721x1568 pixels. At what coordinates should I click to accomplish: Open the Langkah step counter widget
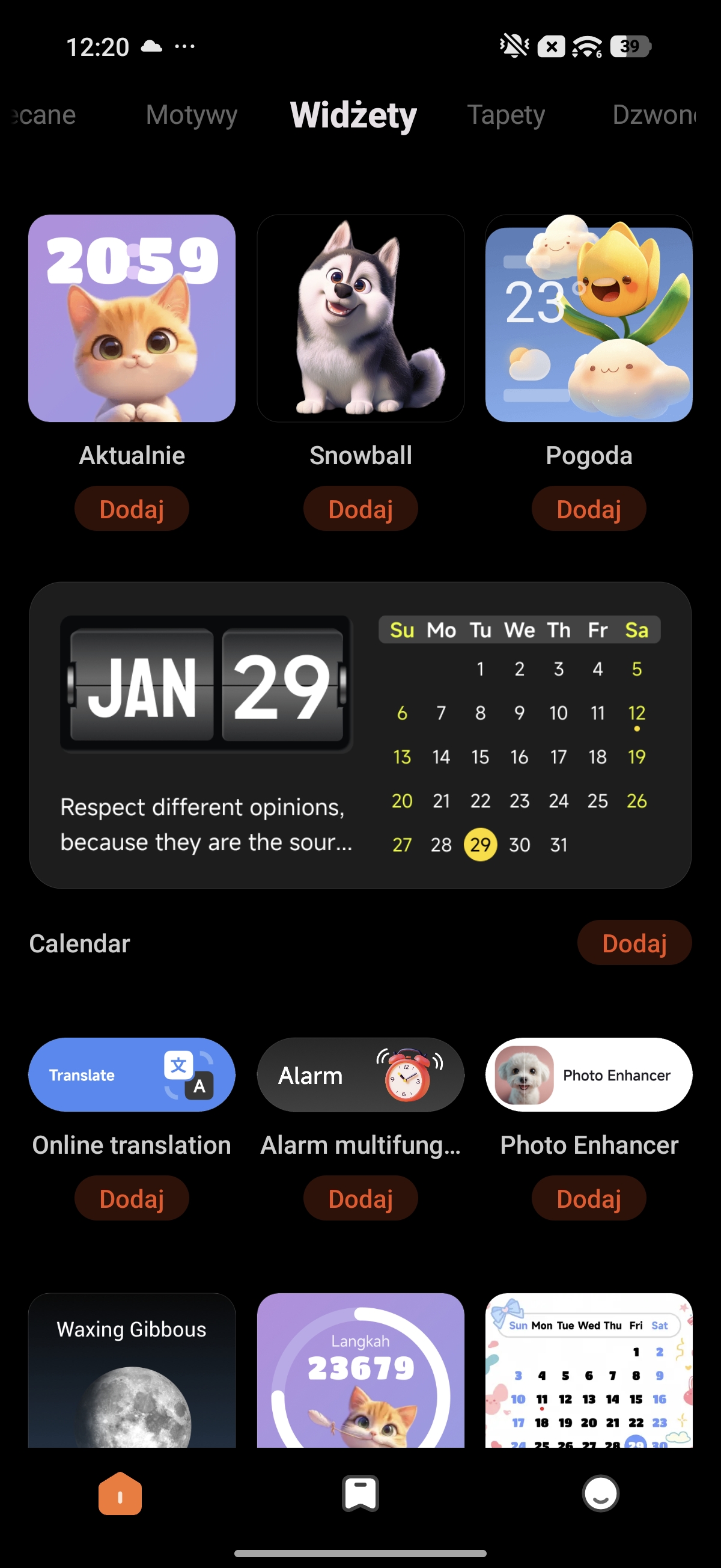pos(360,1370)
